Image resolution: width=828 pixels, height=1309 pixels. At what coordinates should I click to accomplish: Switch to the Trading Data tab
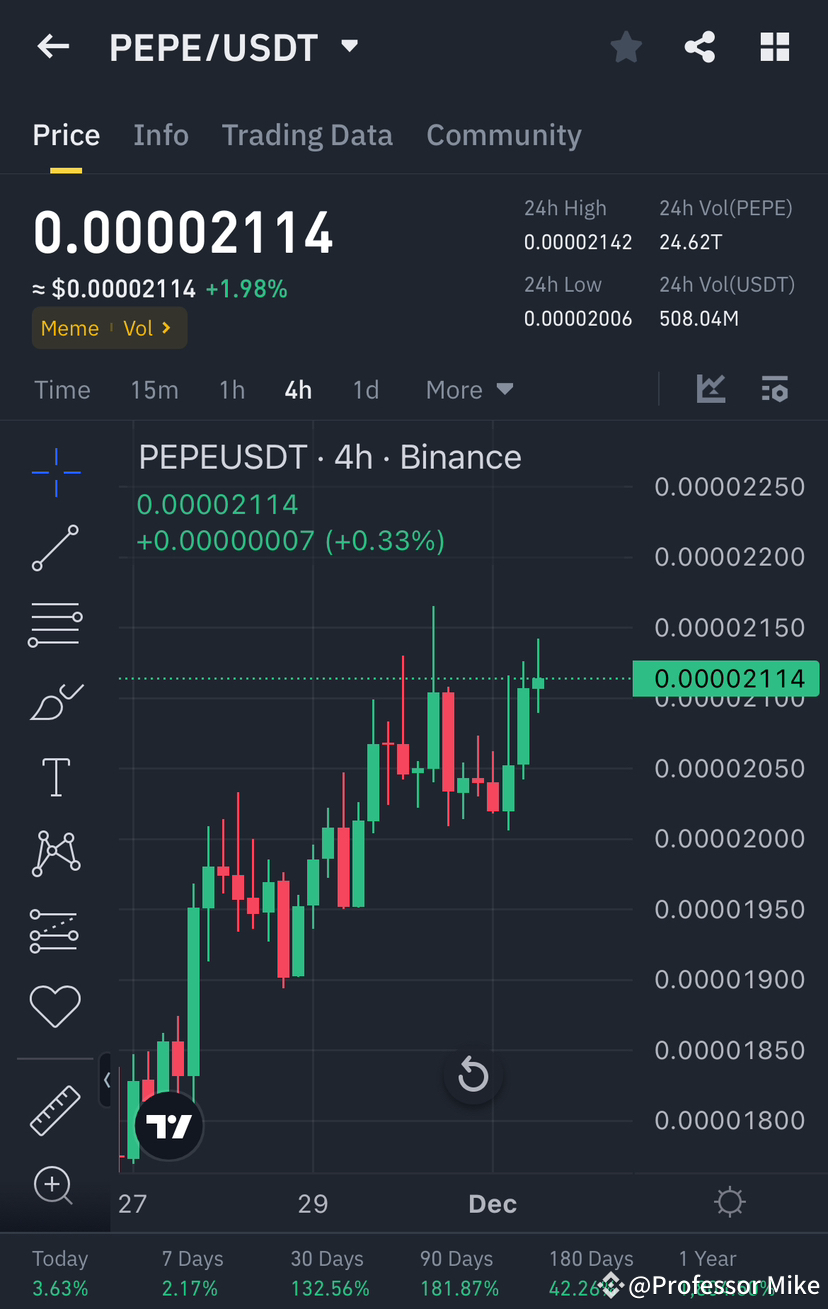pyautogui.click(x=307, y=135)
